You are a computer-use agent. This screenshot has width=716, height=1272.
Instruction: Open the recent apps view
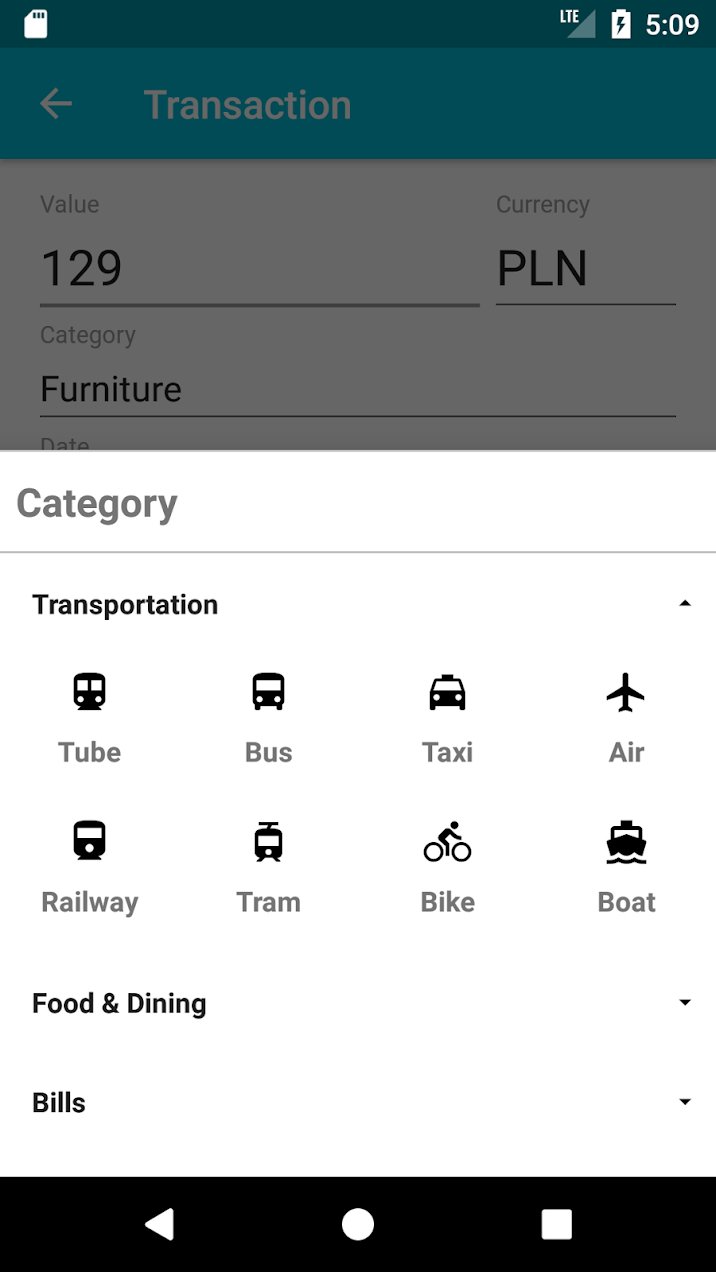[x=556, y=1224]
